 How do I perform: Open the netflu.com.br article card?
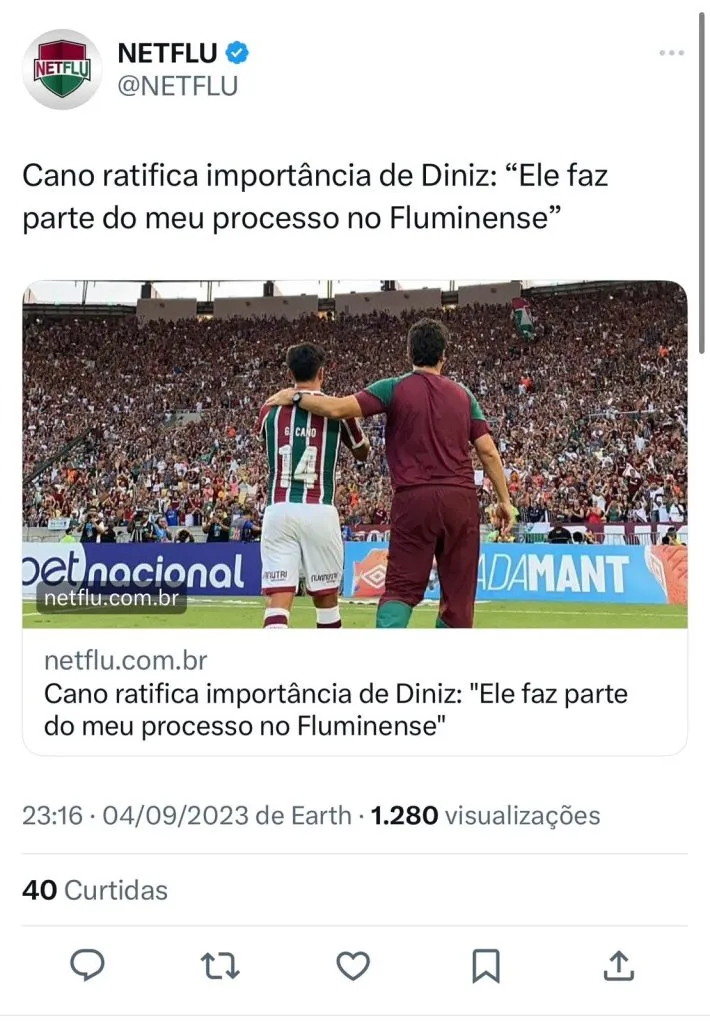pyautogui.click(x=354, y=516)
